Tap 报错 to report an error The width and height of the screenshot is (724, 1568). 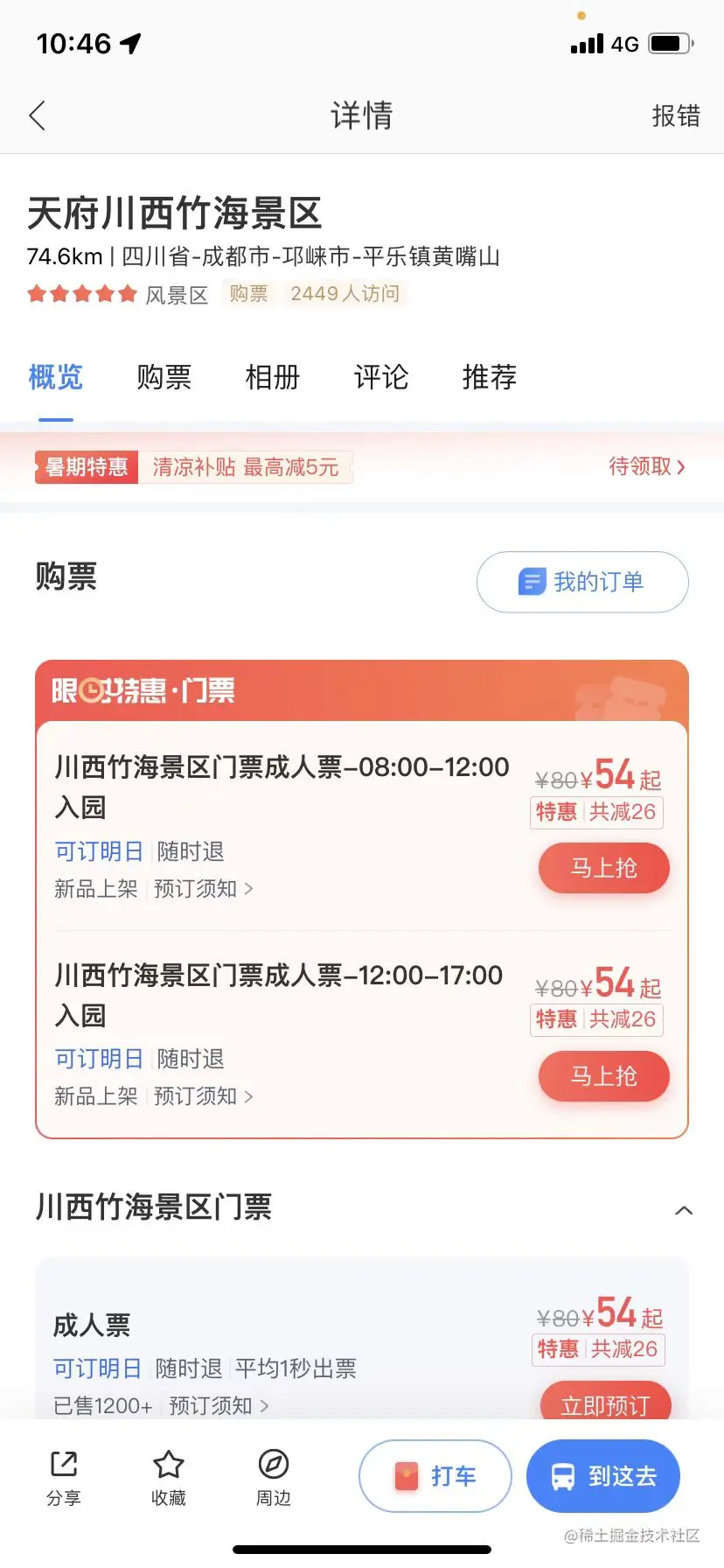click(x=675, y=115)
